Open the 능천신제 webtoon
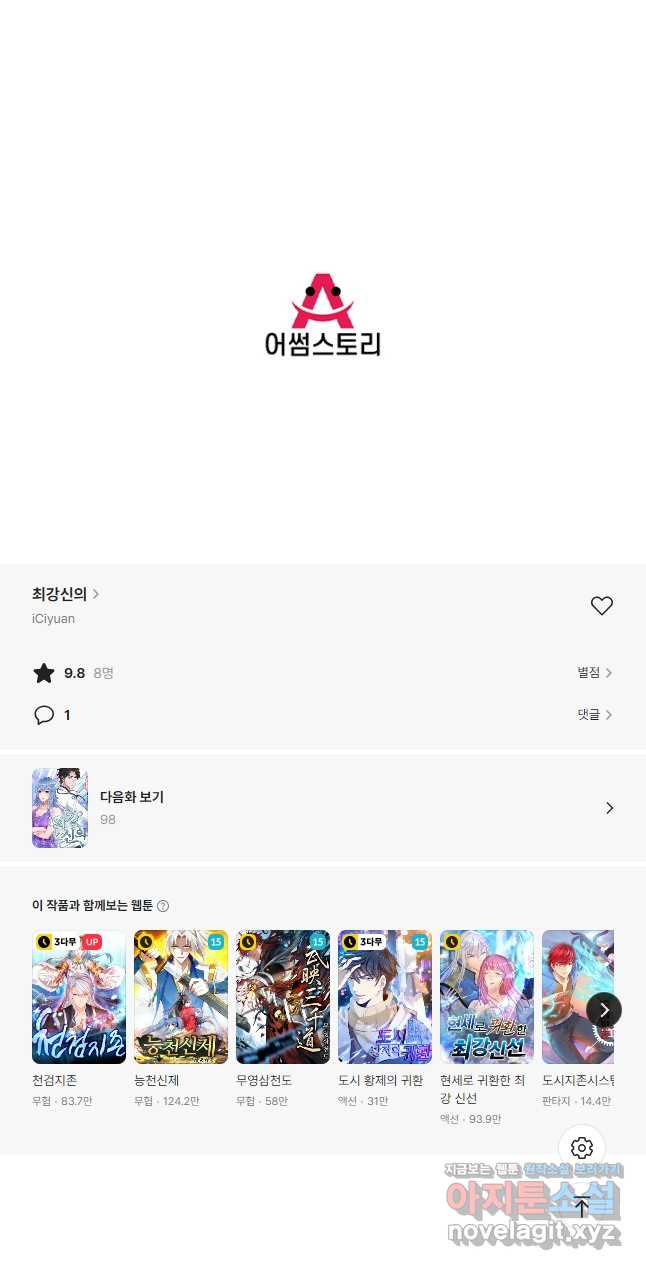 coord(181,997)
